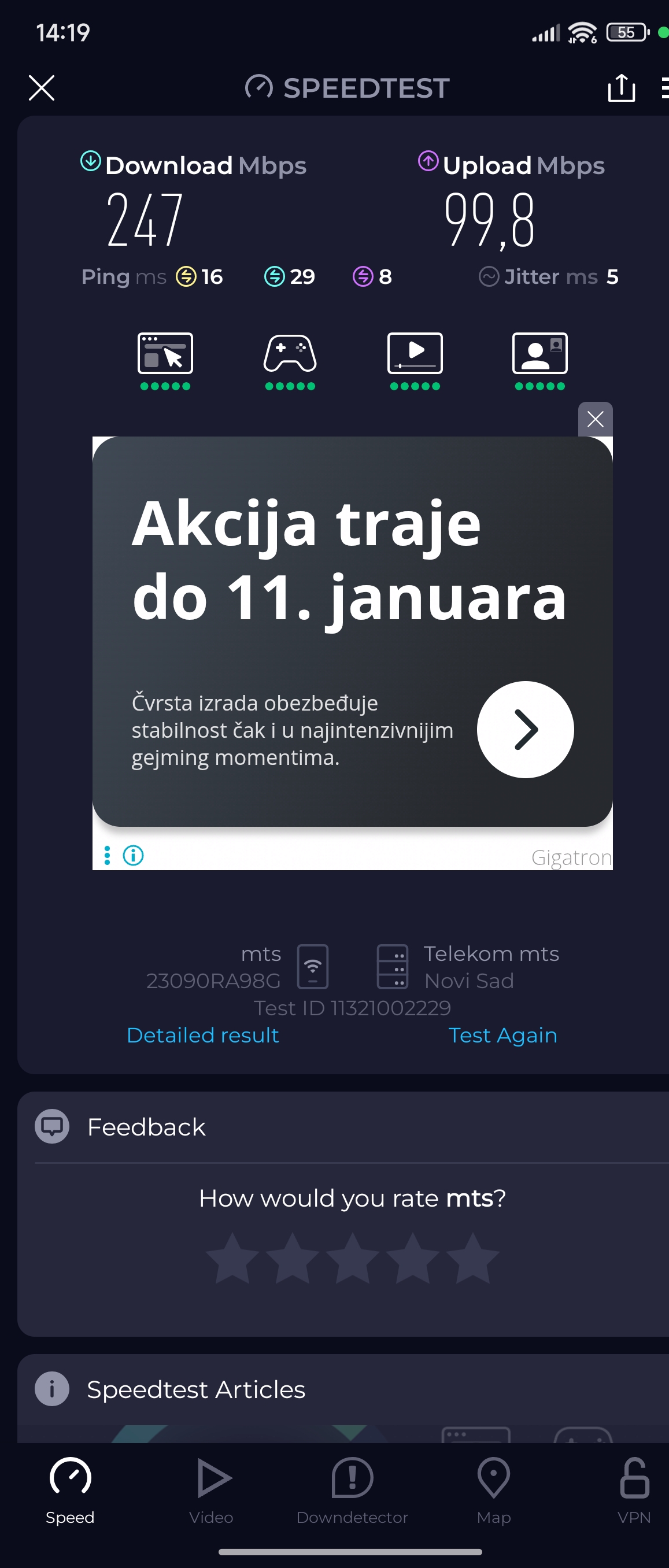Run the test with Test Again

502,1035
